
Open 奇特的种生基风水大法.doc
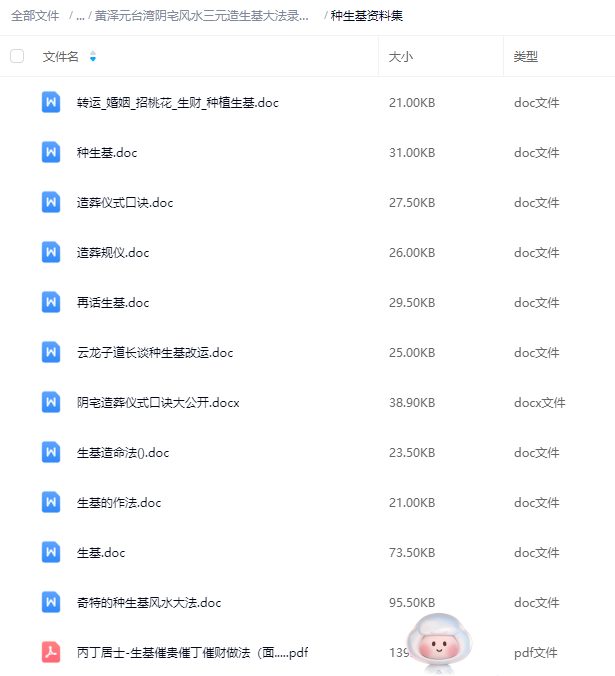point(149,603)
